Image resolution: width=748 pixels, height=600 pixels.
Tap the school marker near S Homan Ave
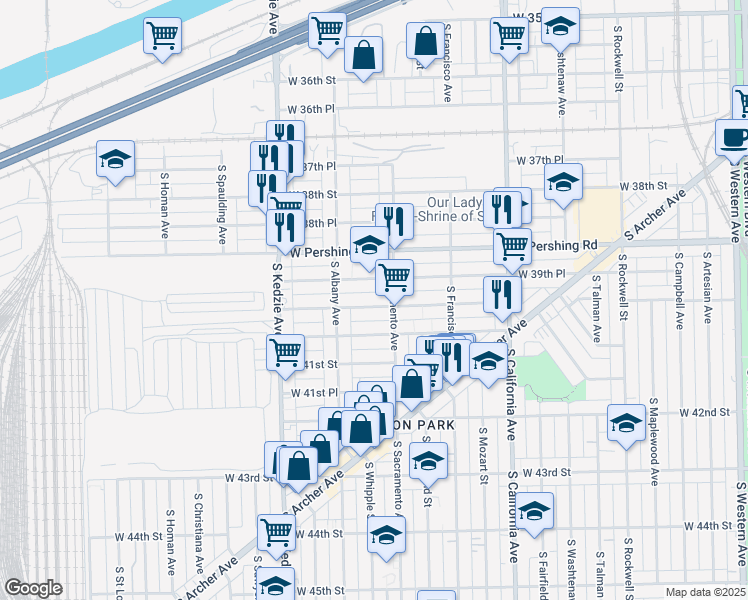tap(116, 159)
